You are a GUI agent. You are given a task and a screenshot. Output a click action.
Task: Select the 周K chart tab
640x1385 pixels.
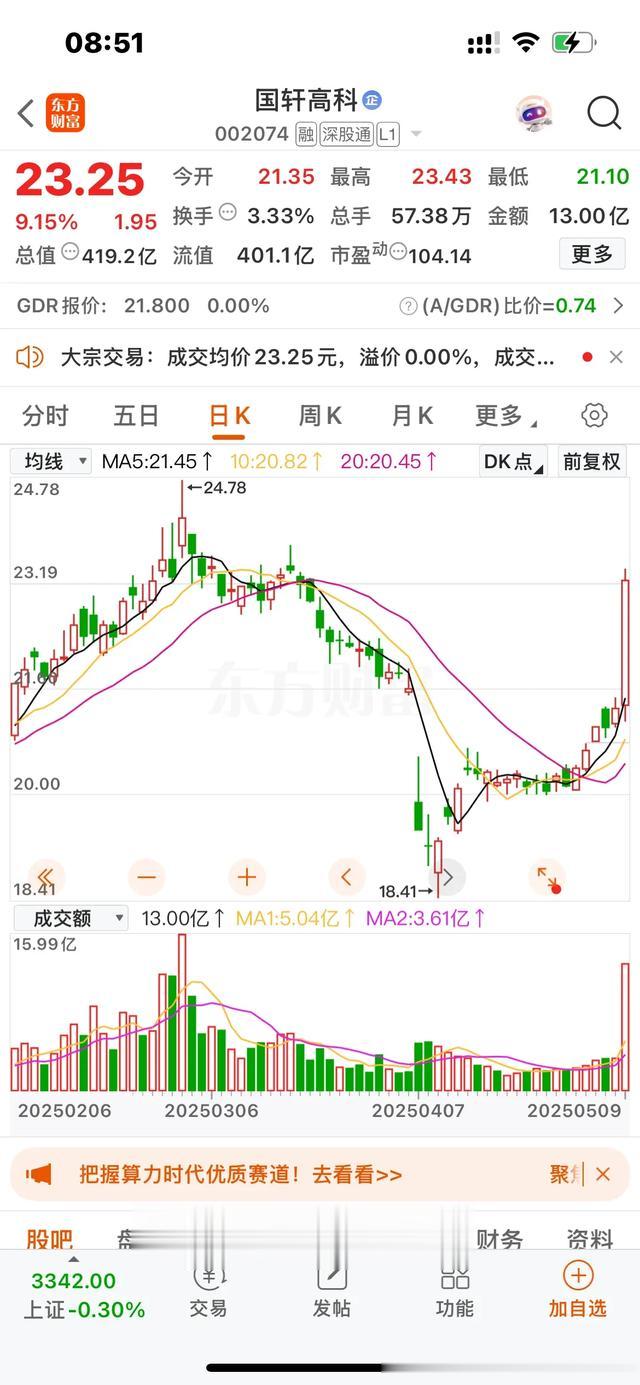tap(320, 416)
